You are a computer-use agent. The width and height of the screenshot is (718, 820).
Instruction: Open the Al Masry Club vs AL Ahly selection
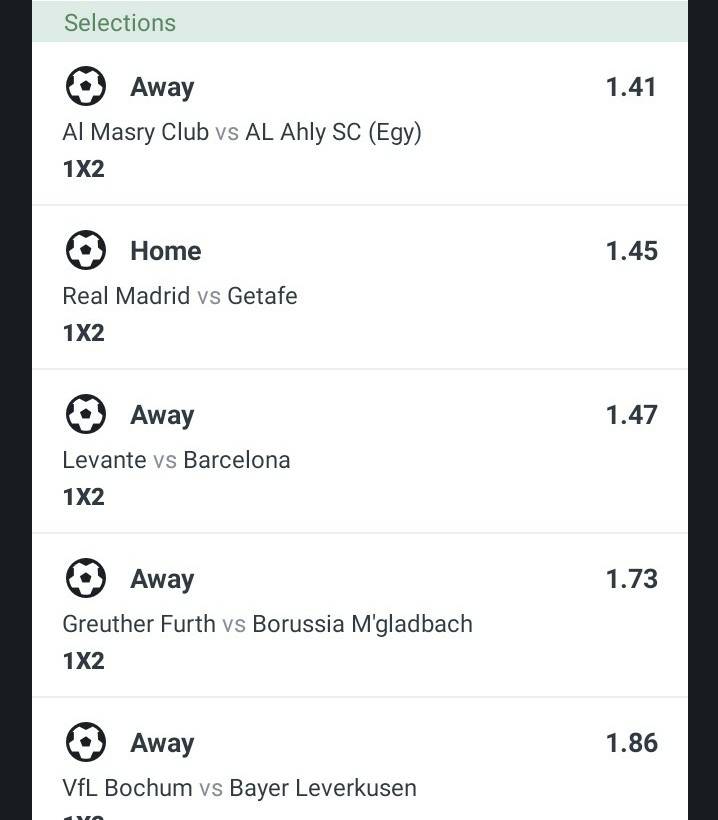pyautogui.click(x=242, y=132)
